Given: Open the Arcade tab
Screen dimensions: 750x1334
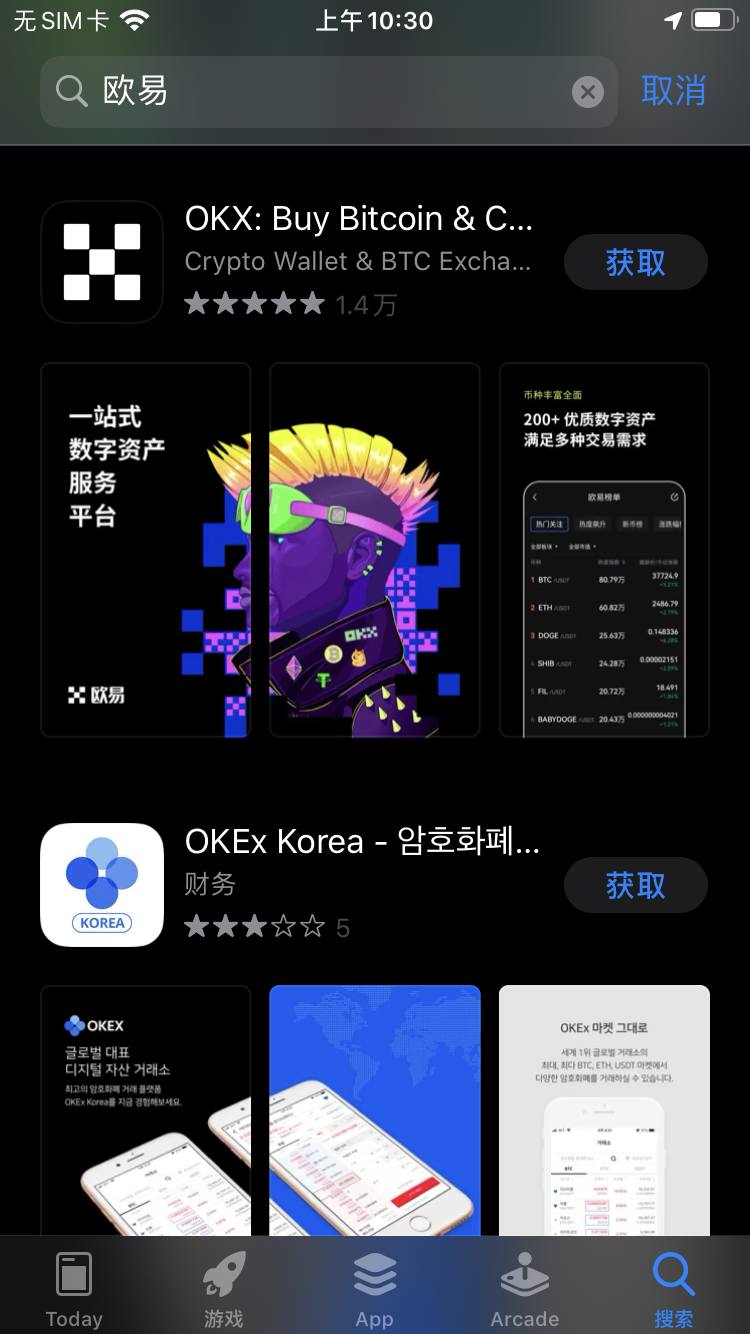Looking at the screenshot, I should click(524, 1288).
